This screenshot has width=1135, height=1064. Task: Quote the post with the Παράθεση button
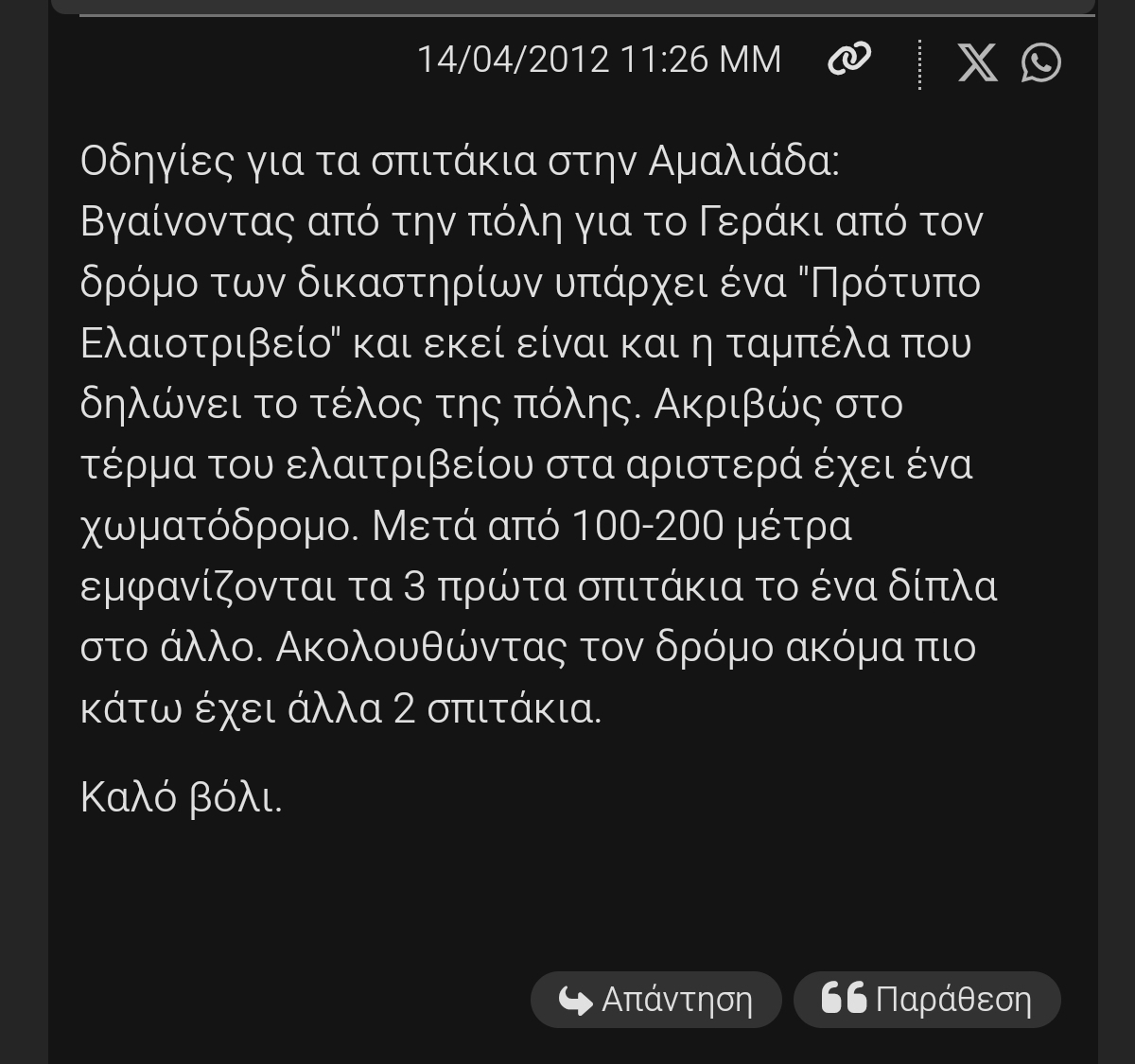click(x=927, y=1000)
